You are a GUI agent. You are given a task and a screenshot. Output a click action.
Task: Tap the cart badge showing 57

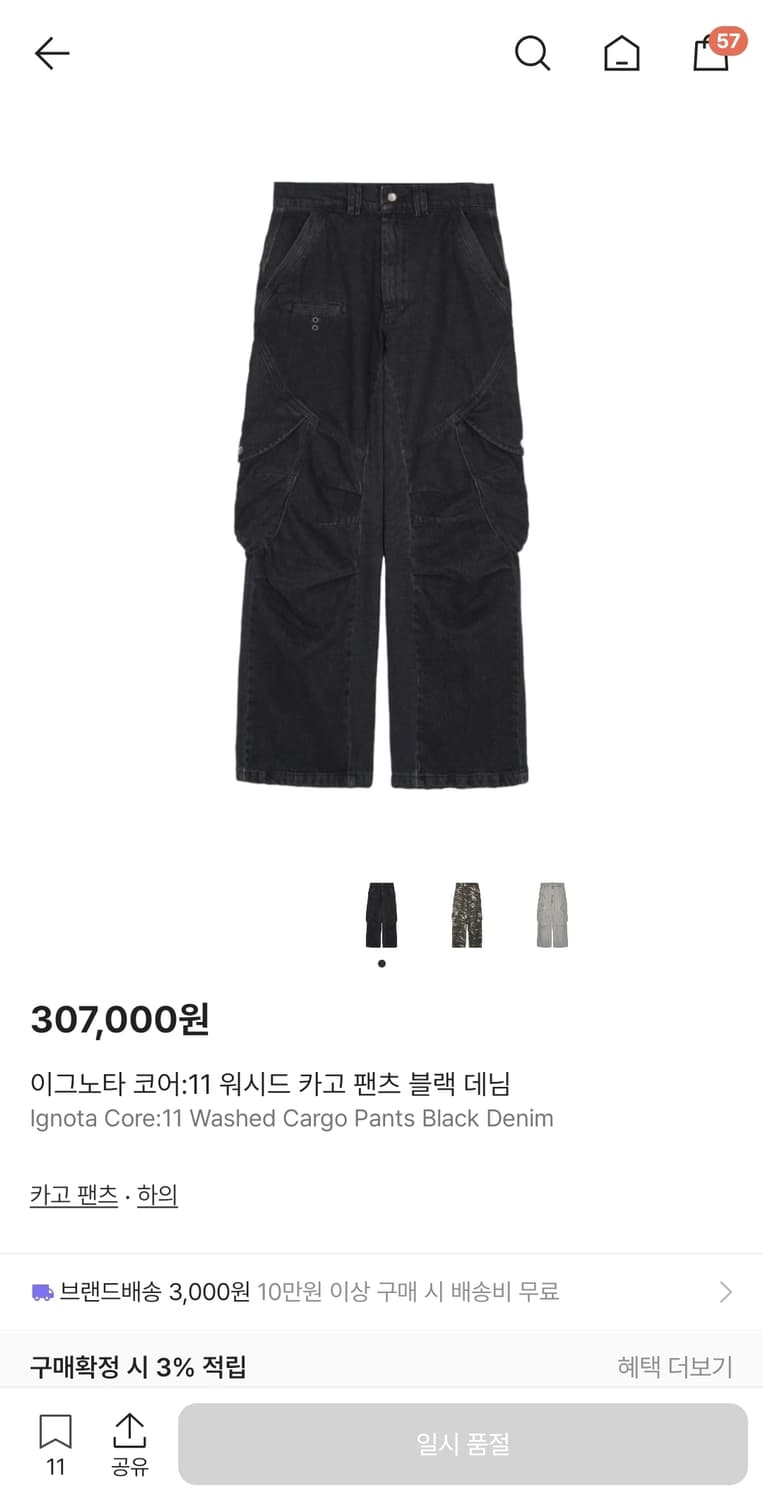click(x=729, y=42)
